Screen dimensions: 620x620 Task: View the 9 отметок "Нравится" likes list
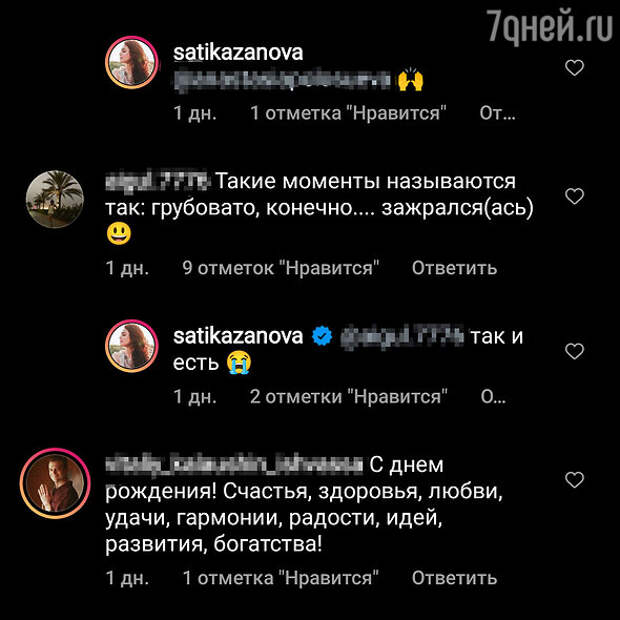(282, 268)
